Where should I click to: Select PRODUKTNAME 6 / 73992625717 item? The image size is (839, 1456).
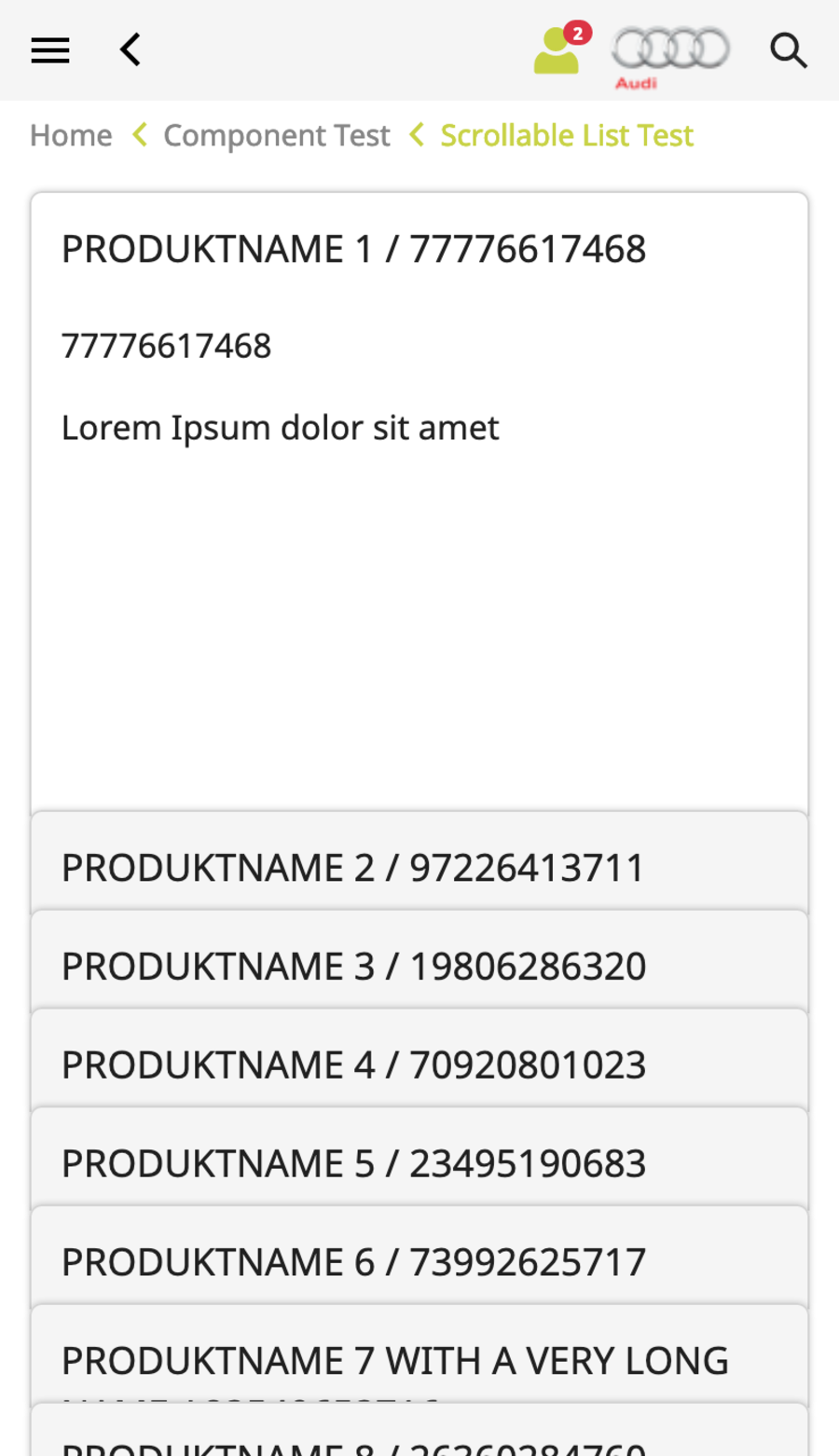419,1257
